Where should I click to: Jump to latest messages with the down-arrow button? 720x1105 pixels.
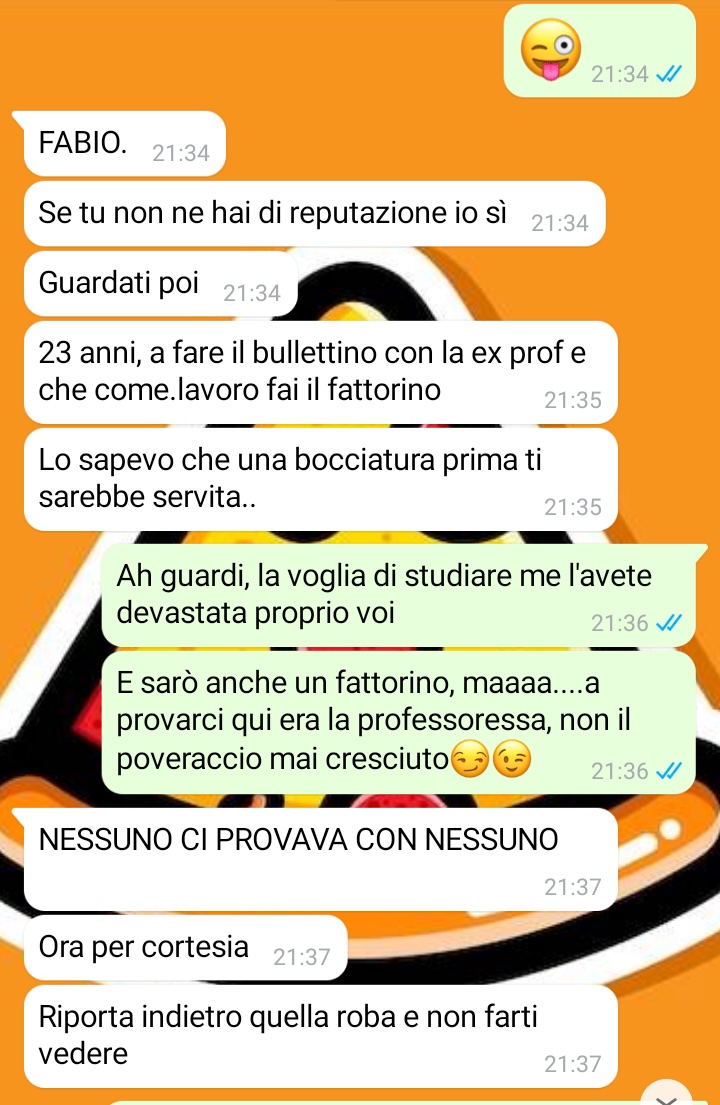coord(667,1094)
